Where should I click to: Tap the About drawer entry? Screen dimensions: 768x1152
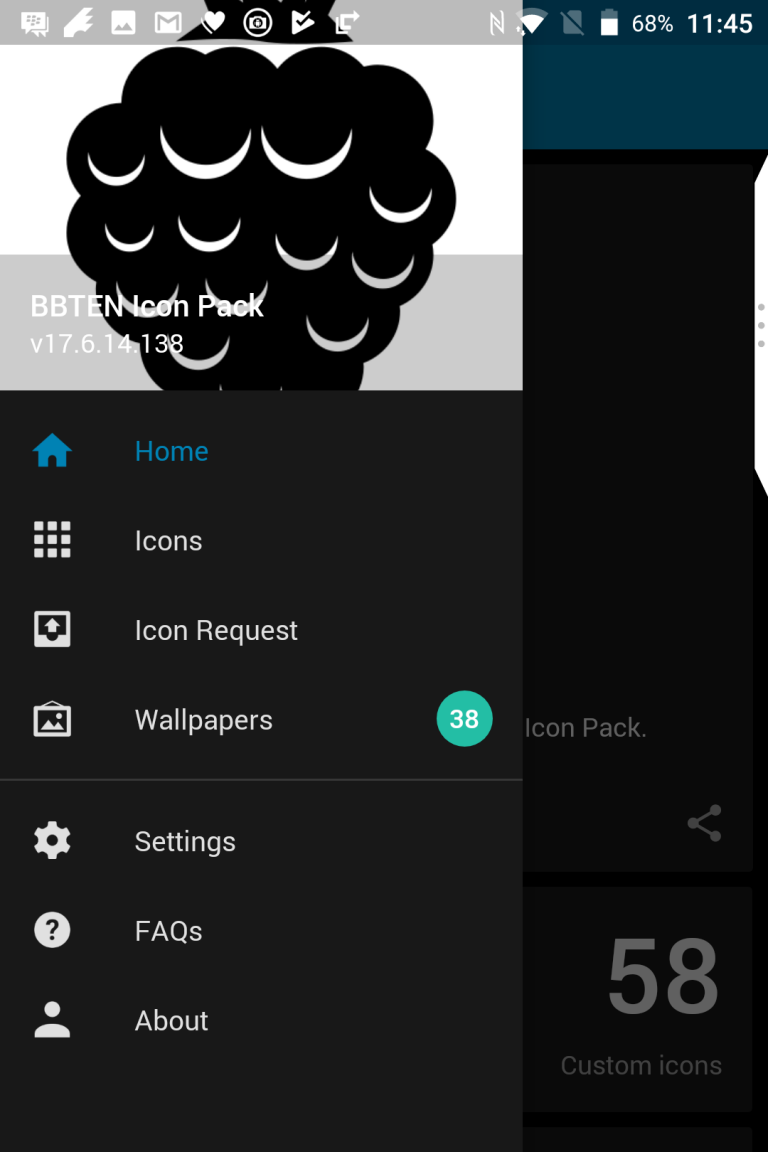click(x=171, y=1020)
